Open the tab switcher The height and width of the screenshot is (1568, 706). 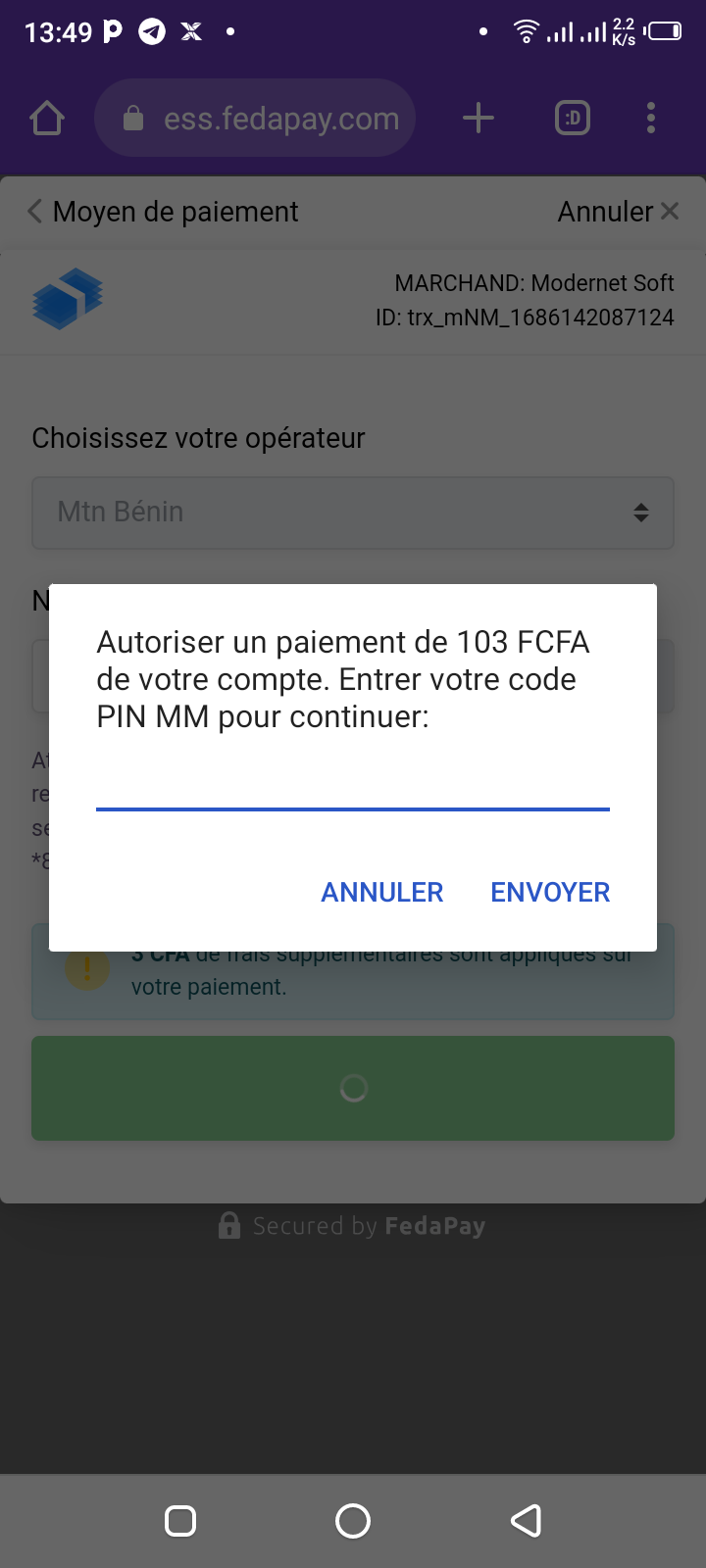[x=573, y=119]
